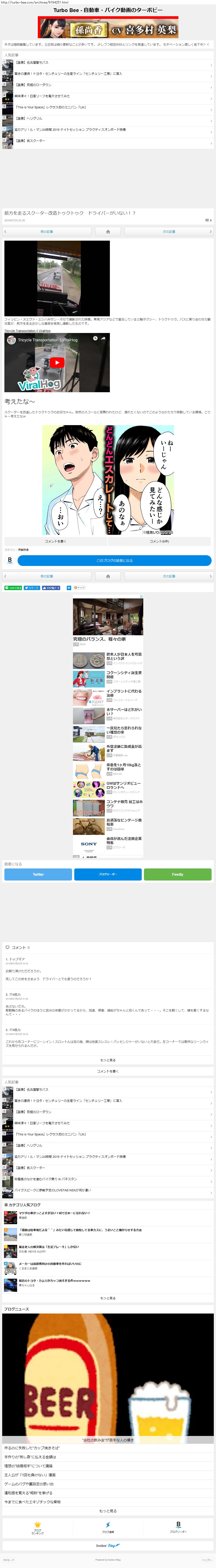
Task: Go to previous article above the video
Action: tap(47, 231)
